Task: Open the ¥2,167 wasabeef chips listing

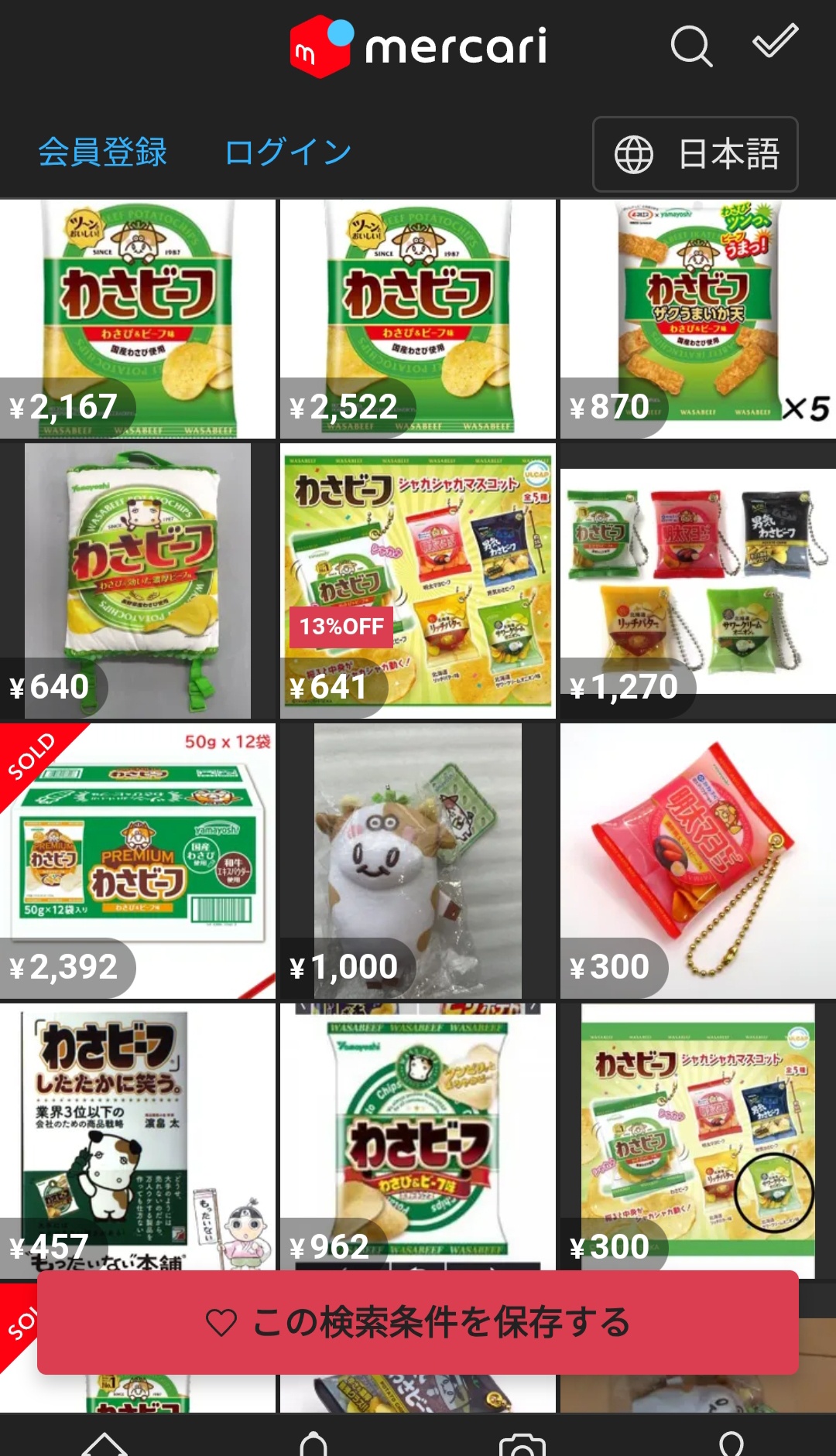Action: (x=138, y=319)
